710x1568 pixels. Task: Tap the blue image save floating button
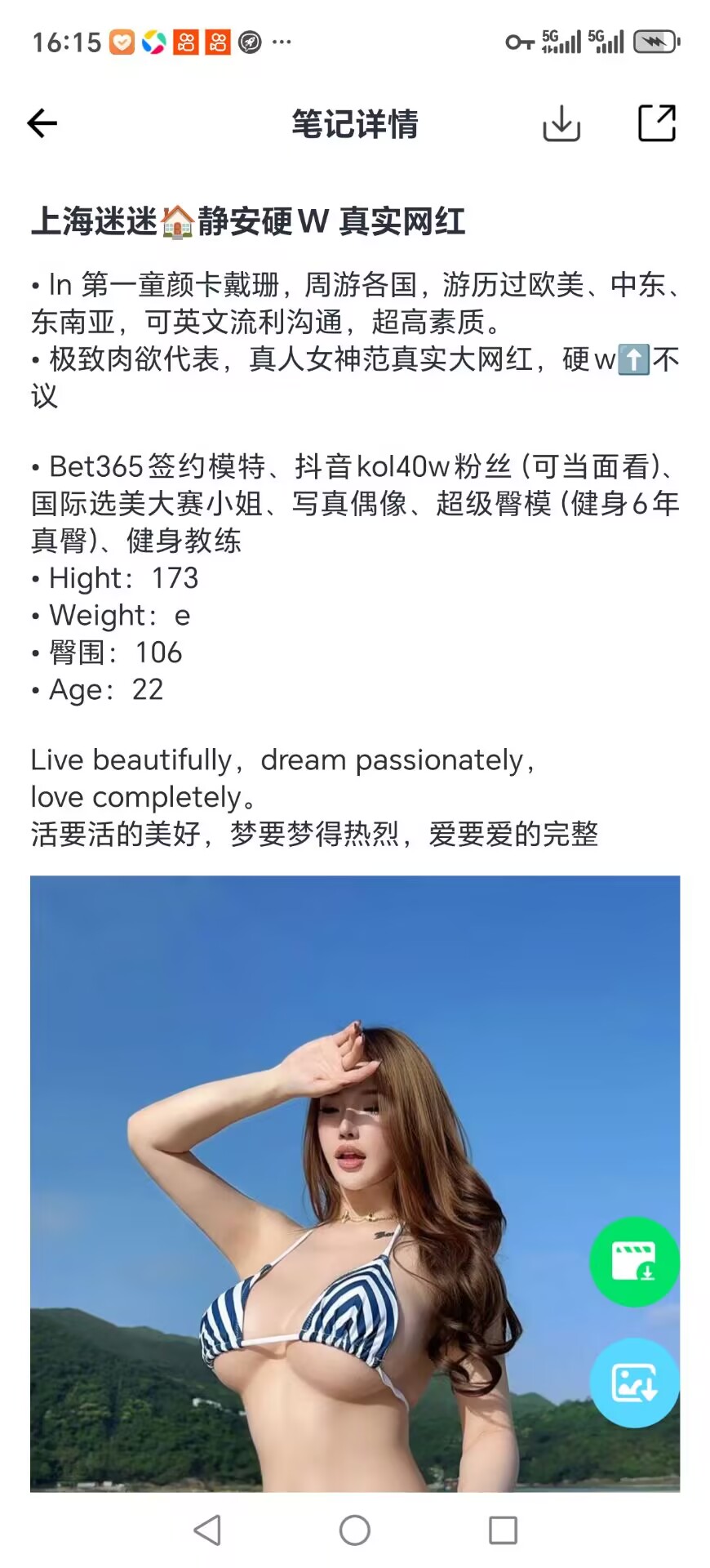tap(634, 1383)
